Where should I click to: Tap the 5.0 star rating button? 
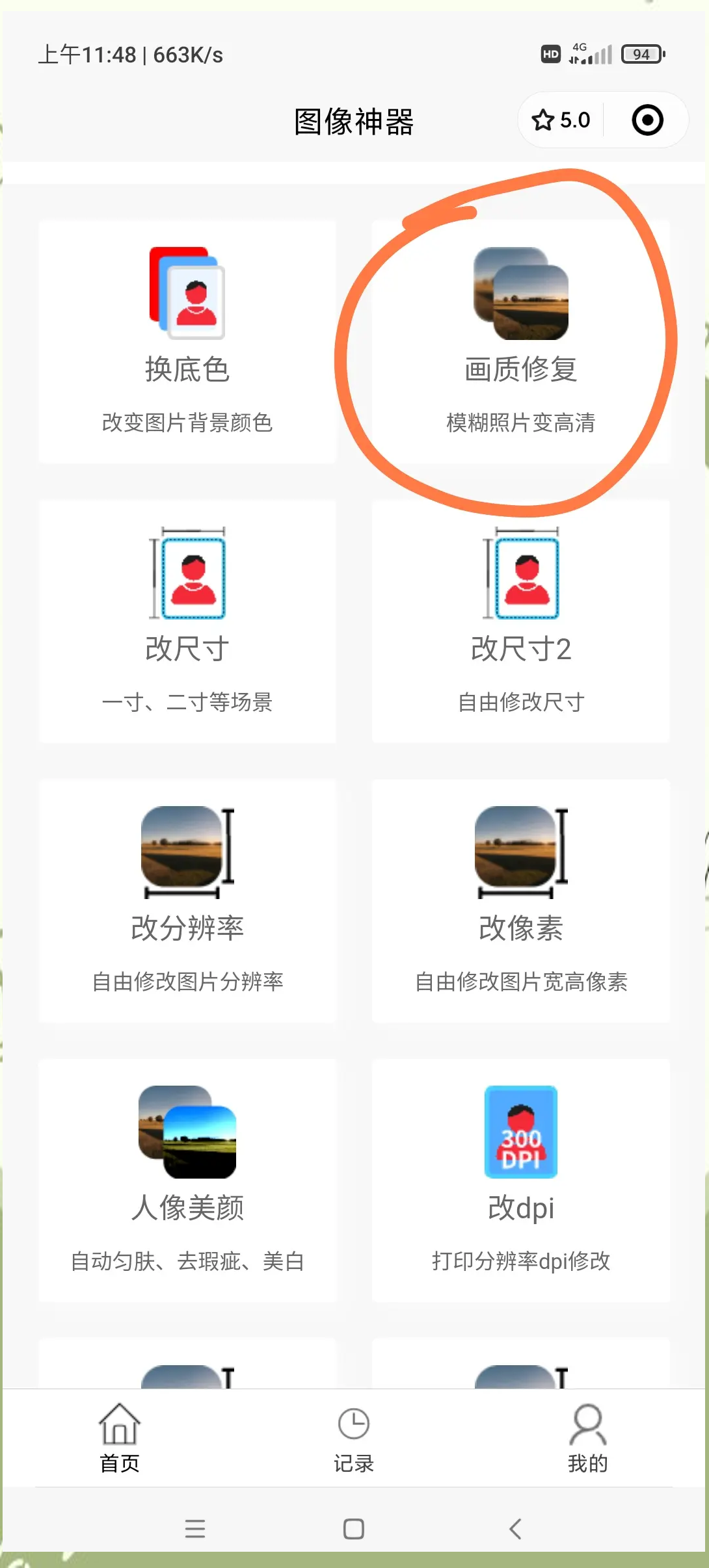pyautogui.click(x=561, y=120)
